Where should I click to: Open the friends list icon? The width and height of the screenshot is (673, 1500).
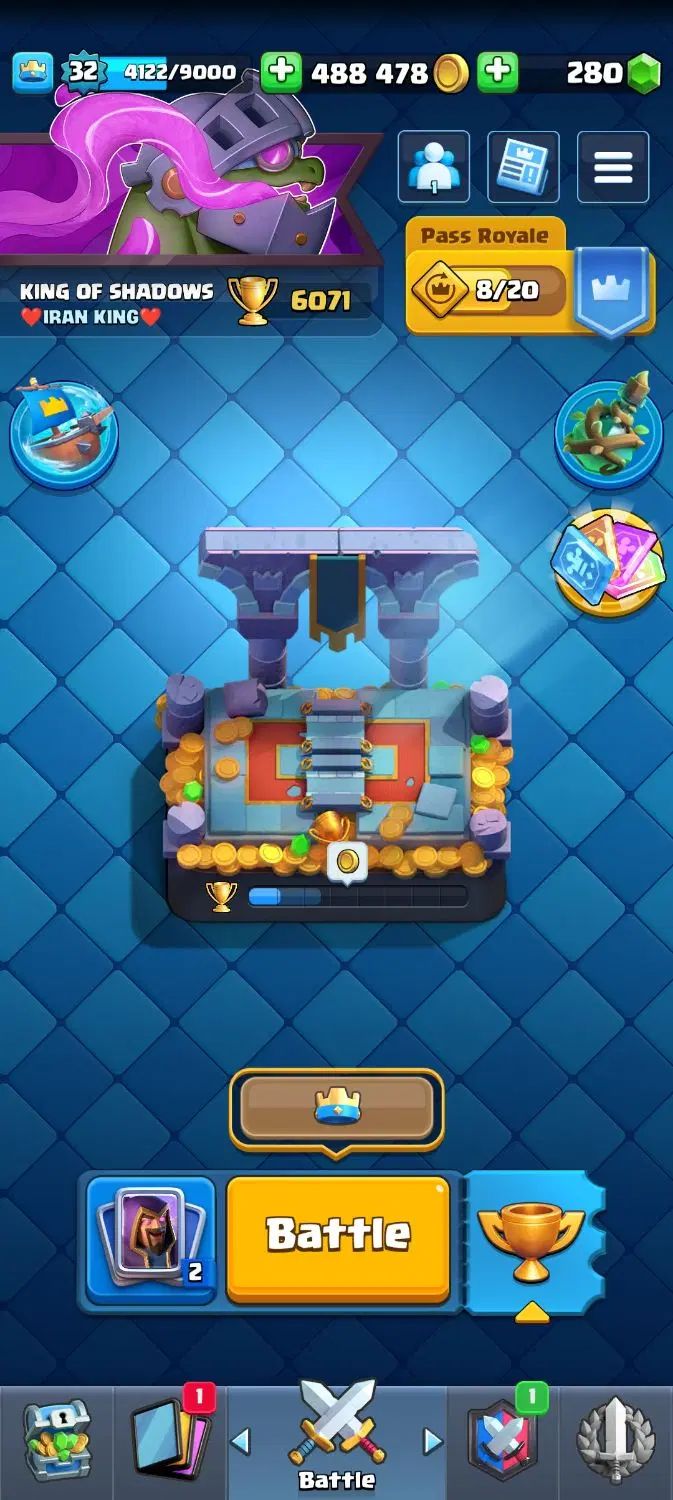point(433,167)
